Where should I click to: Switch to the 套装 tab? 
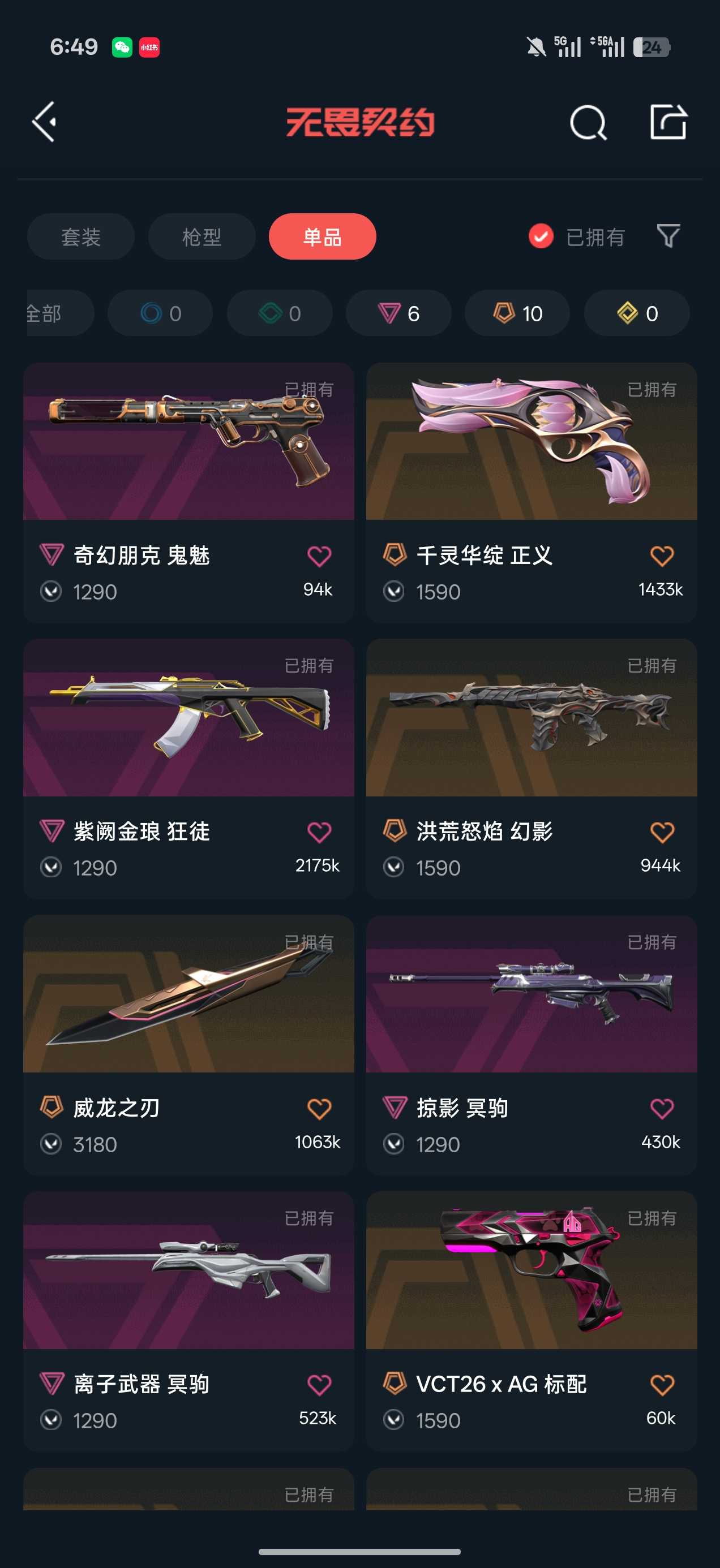[81, 237]
